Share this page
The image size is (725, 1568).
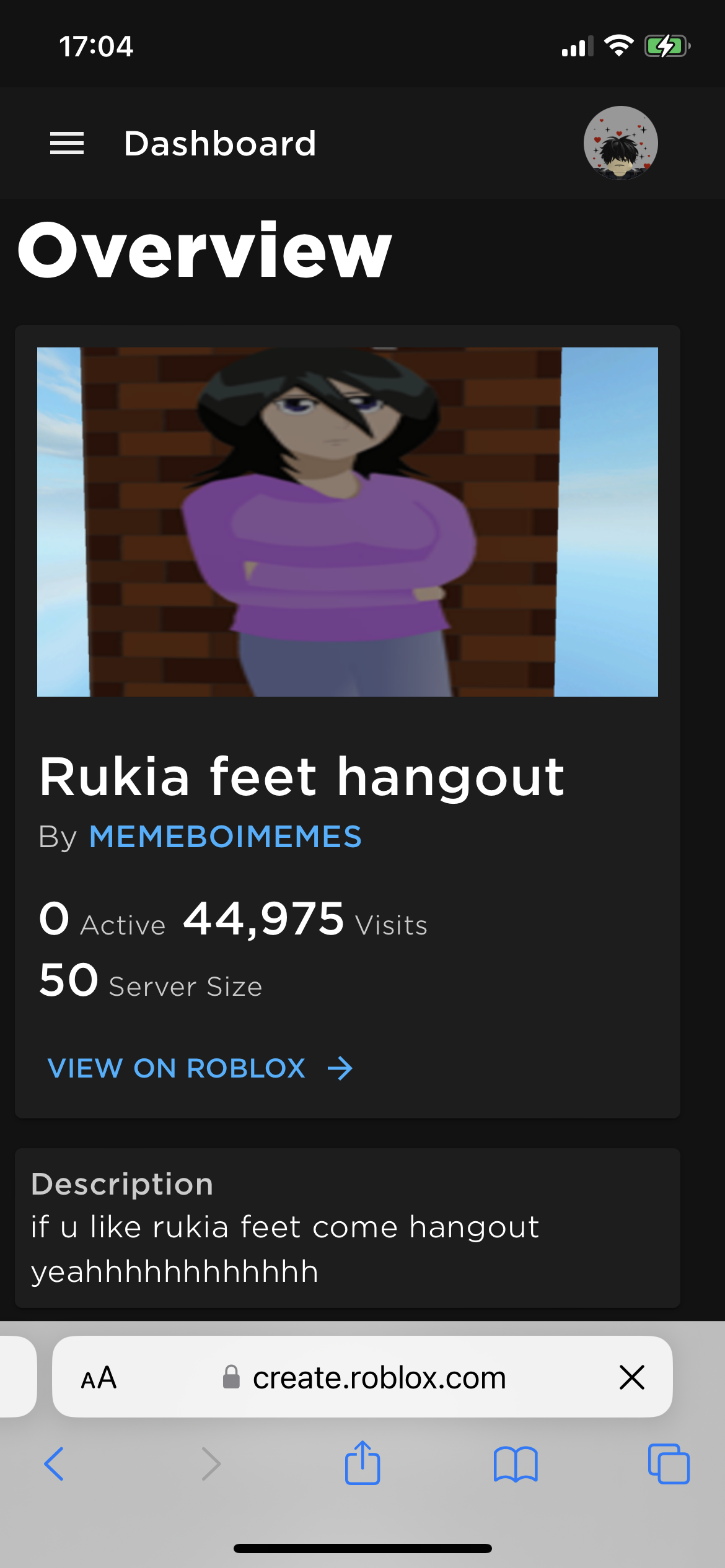pos(362,1463)
